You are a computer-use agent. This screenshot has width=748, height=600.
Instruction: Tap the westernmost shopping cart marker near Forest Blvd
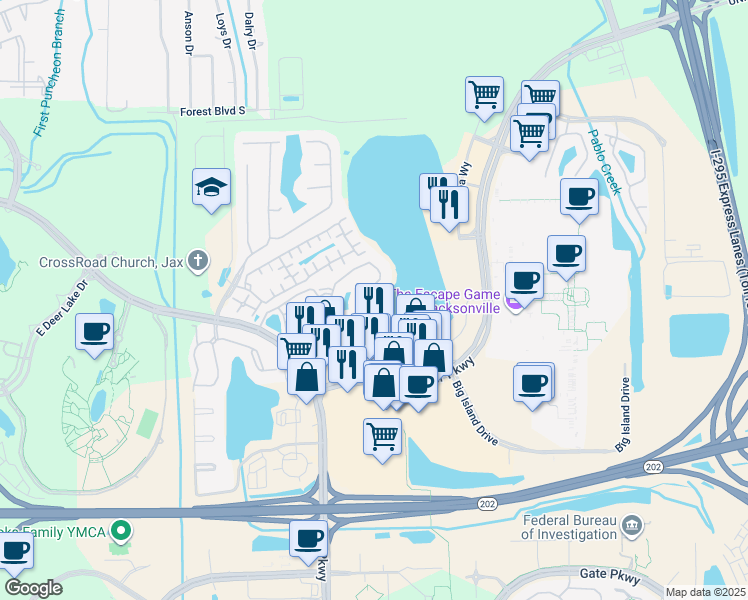click(x=484, y=98)
